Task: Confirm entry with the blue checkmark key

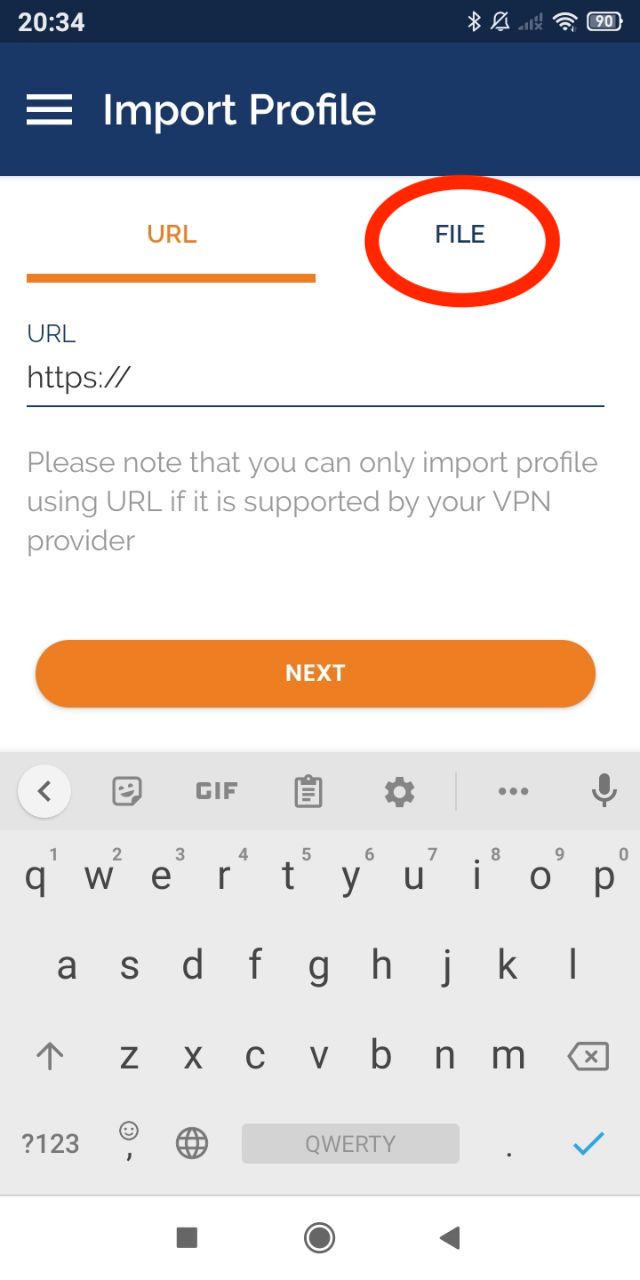Action: pos(589,1143)
